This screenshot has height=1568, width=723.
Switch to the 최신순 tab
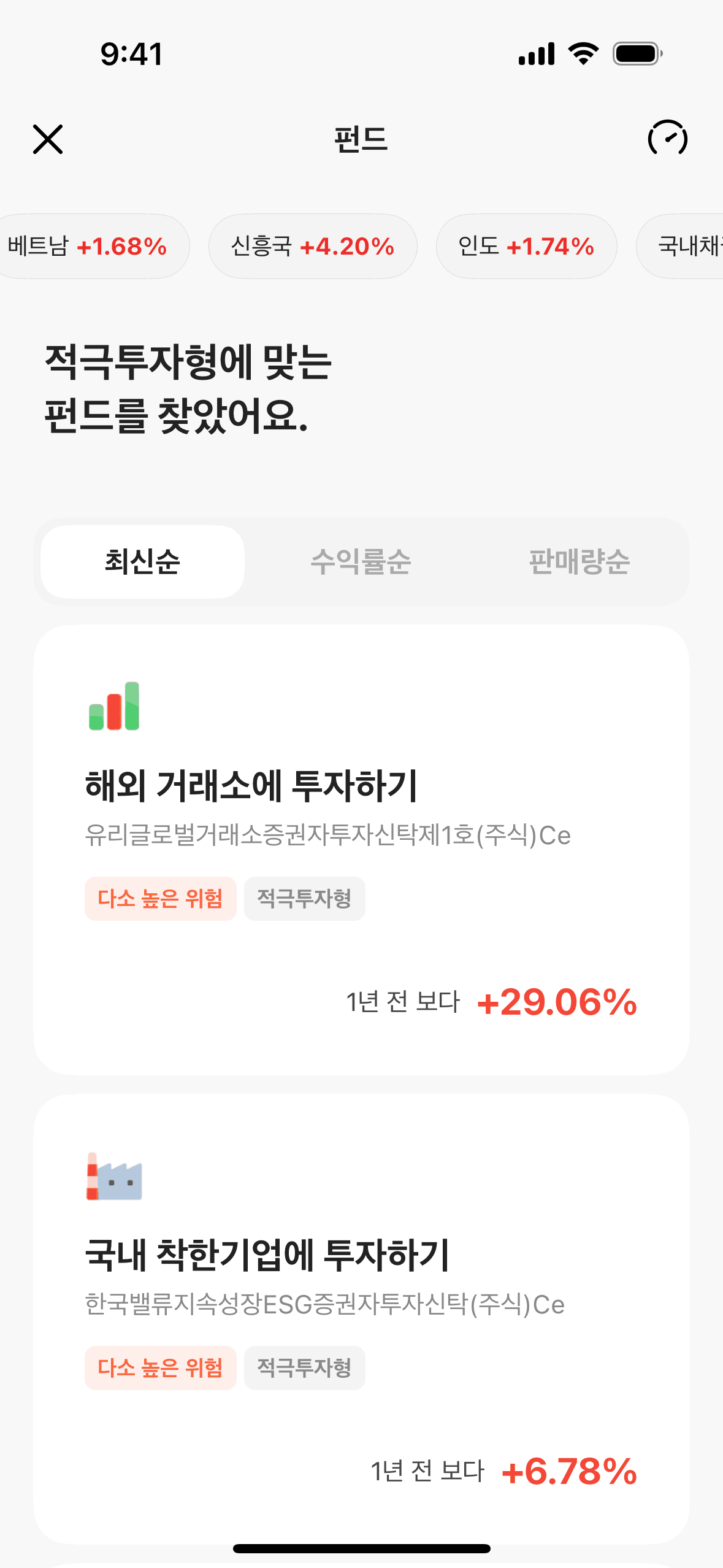tap(142, 562)
